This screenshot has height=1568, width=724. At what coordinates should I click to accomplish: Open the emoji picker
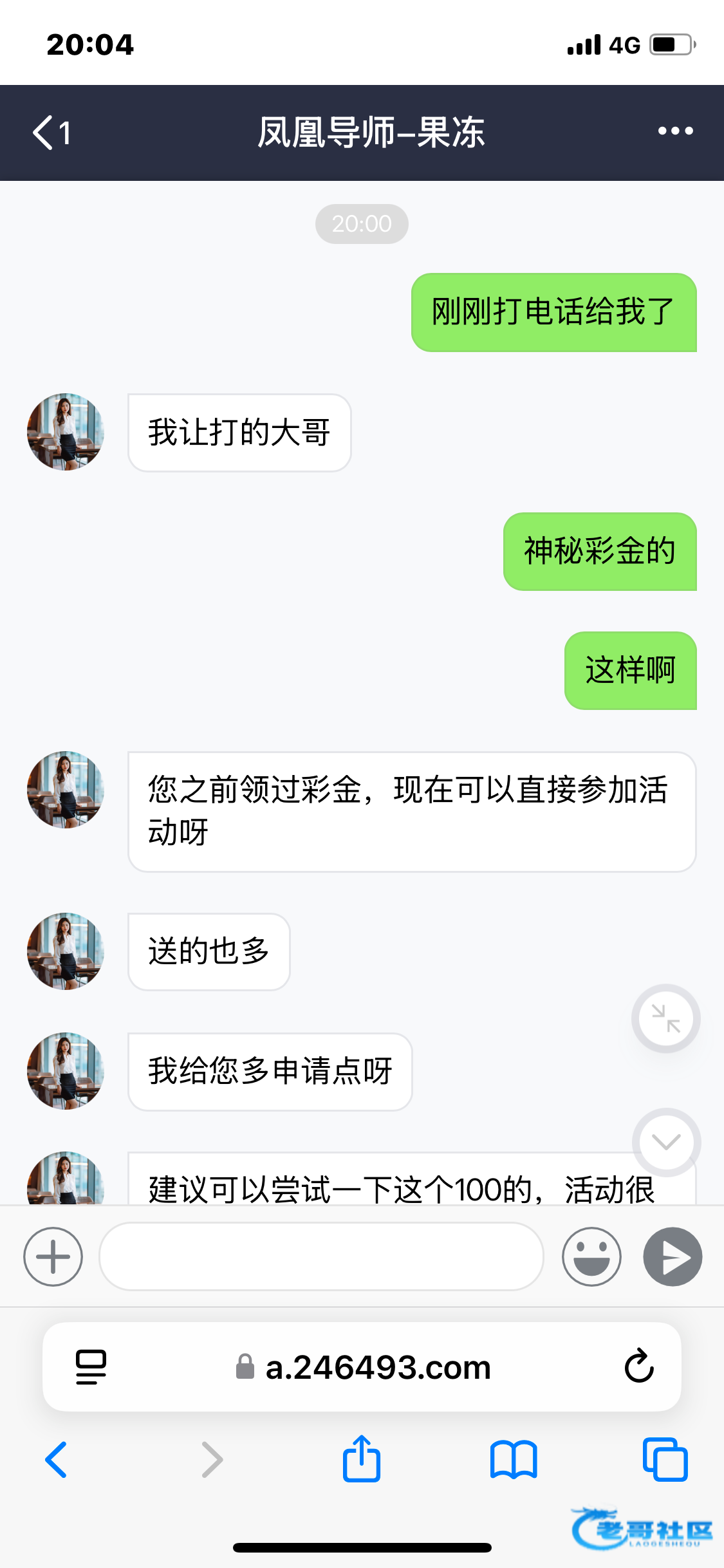click(591, 1256)
